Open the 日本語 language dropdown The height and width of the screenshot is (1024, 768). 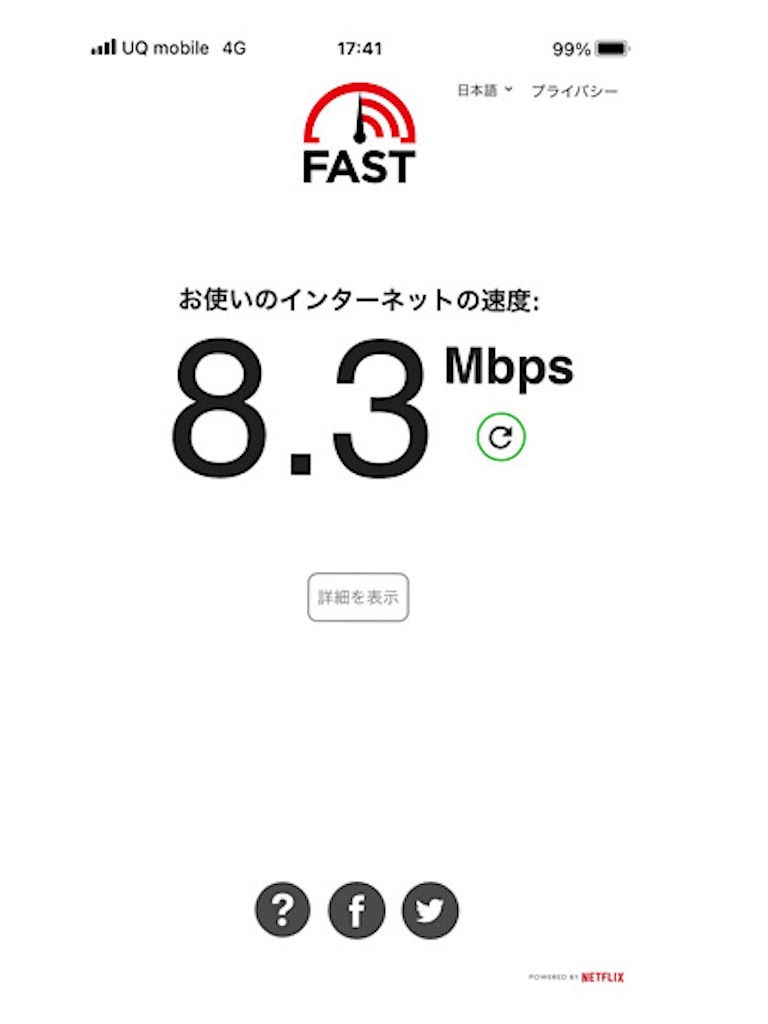pyautogui.click(x=485, y=91)
